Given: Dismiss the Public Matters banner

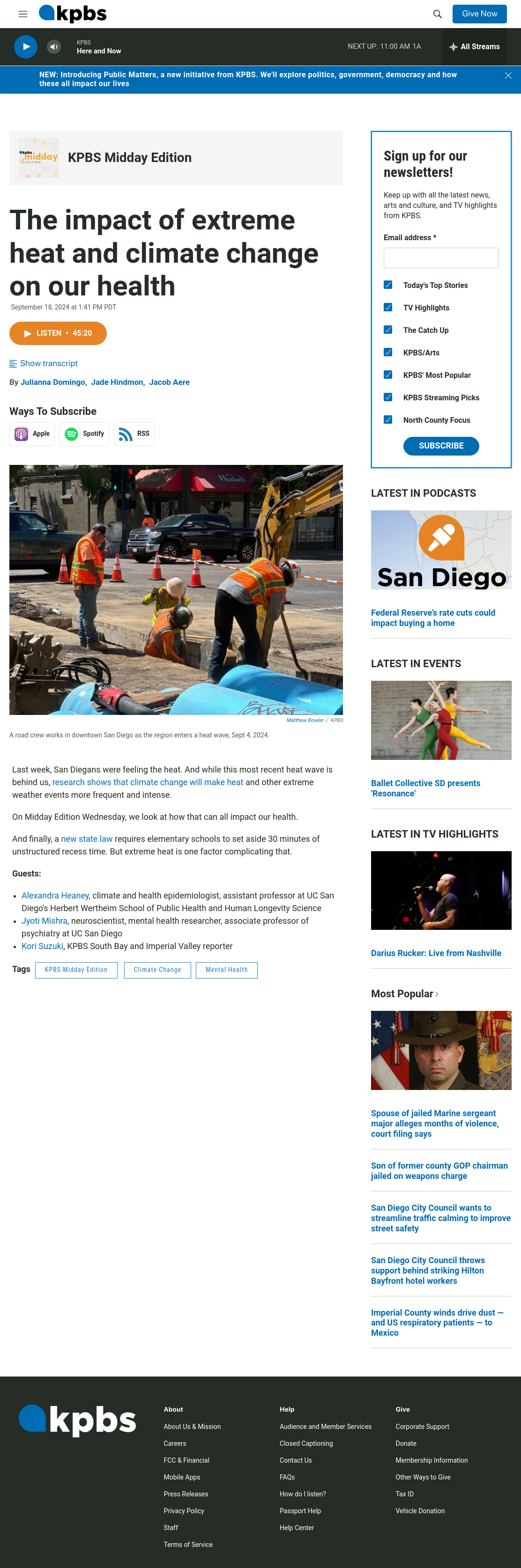Looking at the screenshot, I should coord(507,75).
